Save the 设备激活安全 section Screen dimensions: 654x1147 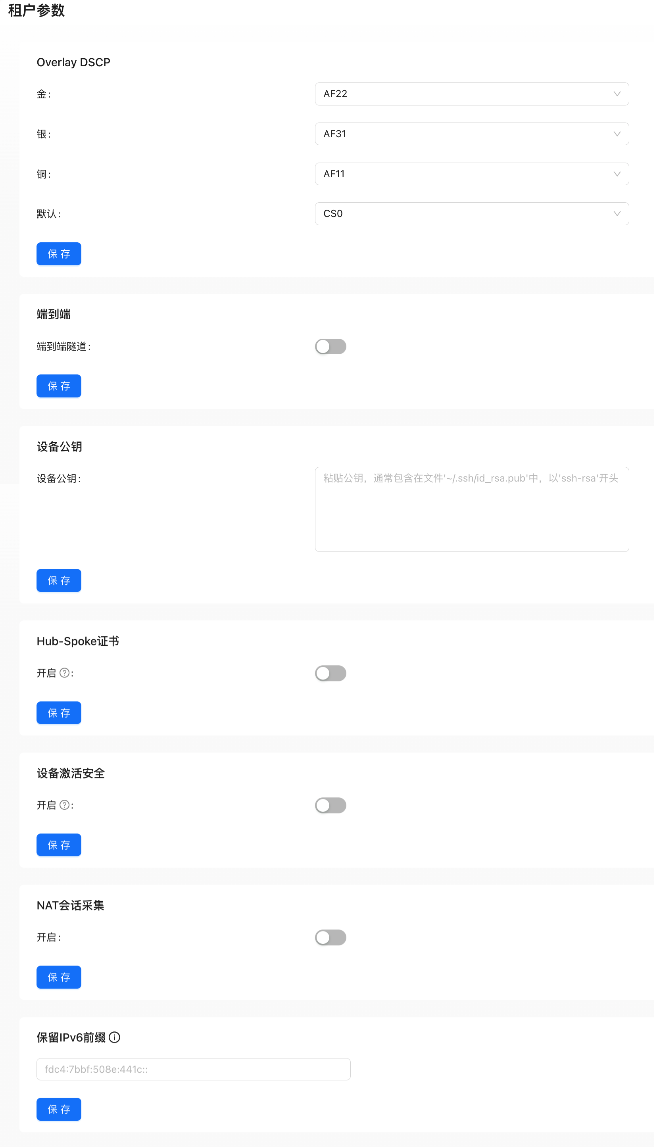click(58, 845)
